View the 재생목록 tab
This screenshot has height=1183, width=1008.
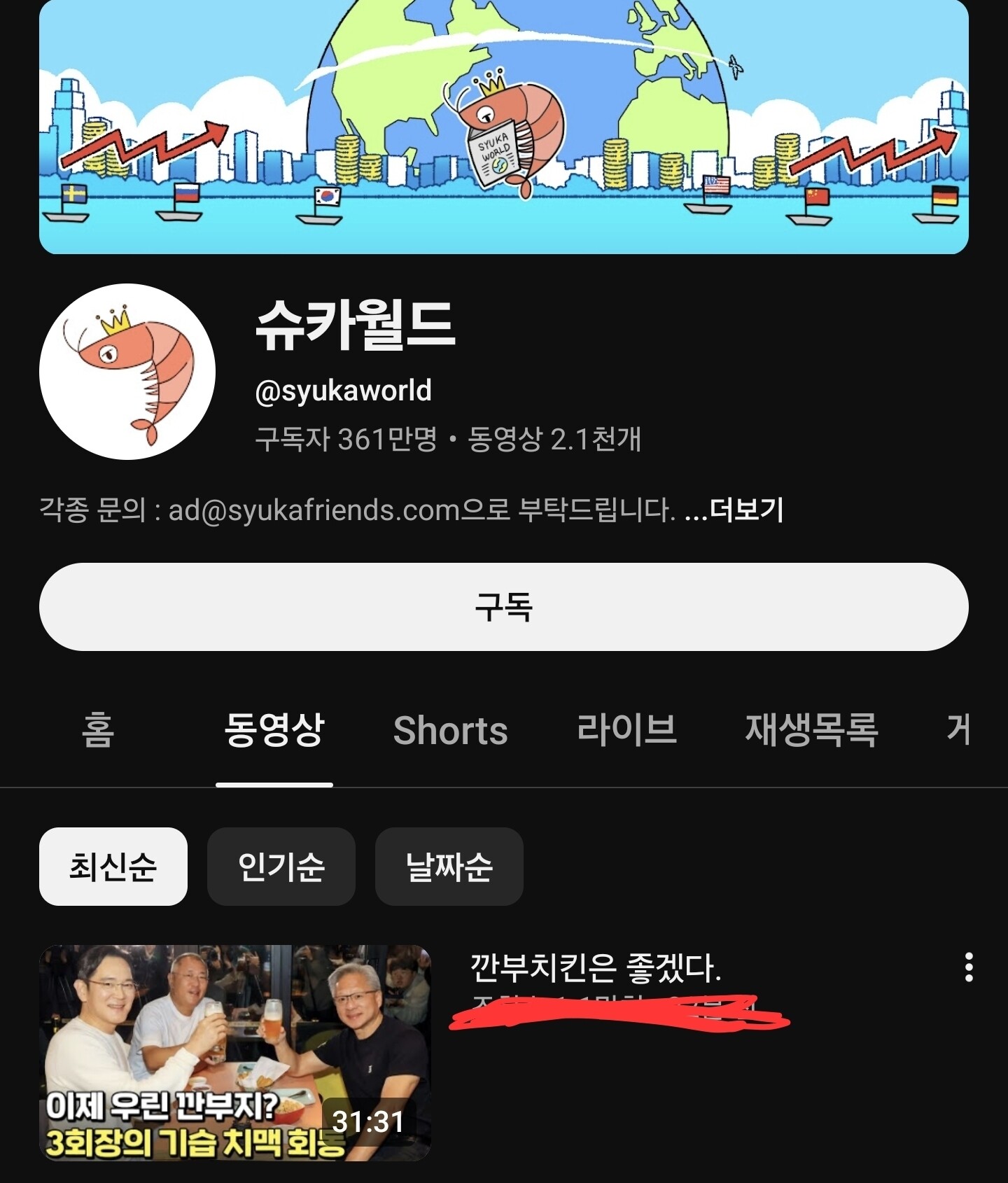point(811,730)
